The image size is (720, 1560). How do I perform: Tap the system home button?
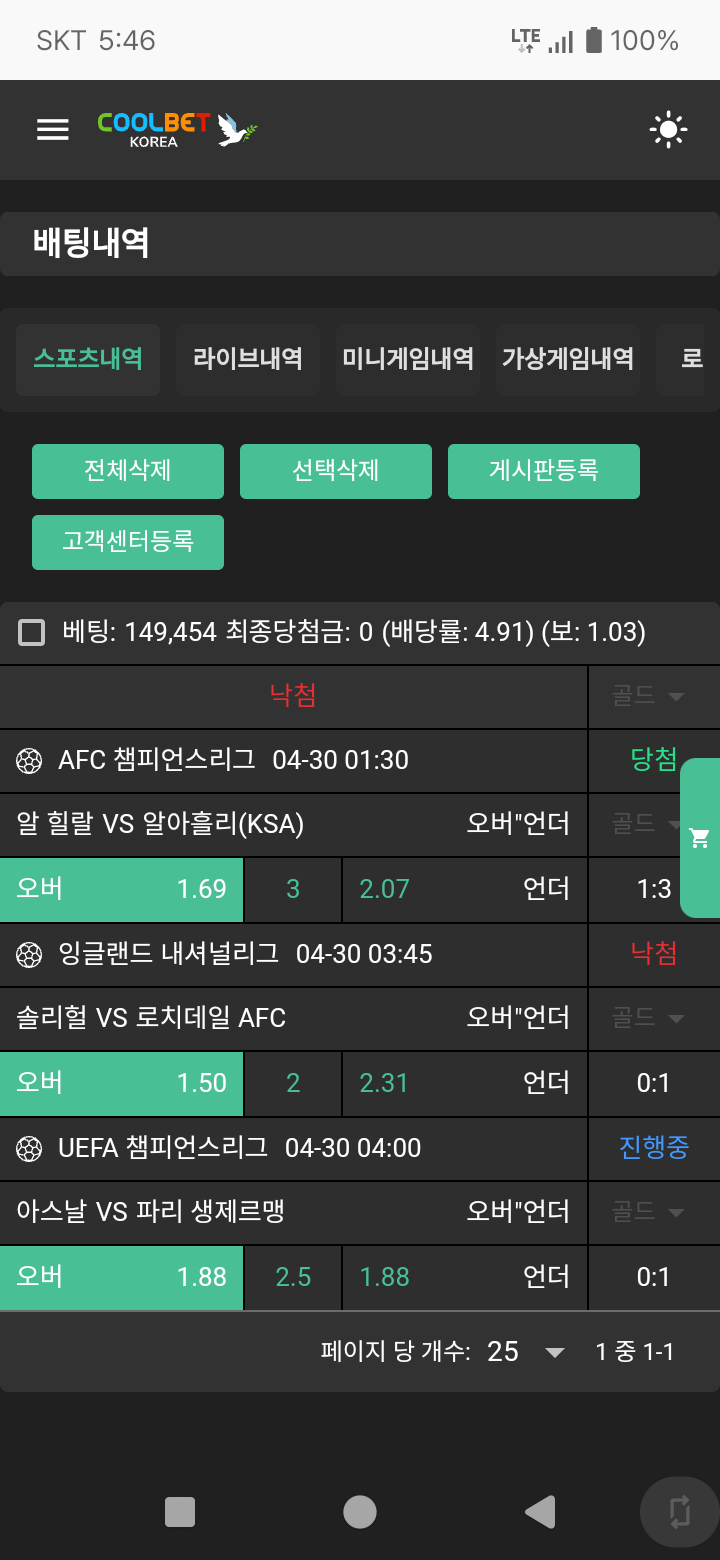pyautogui.click(x=360, y=1512)
